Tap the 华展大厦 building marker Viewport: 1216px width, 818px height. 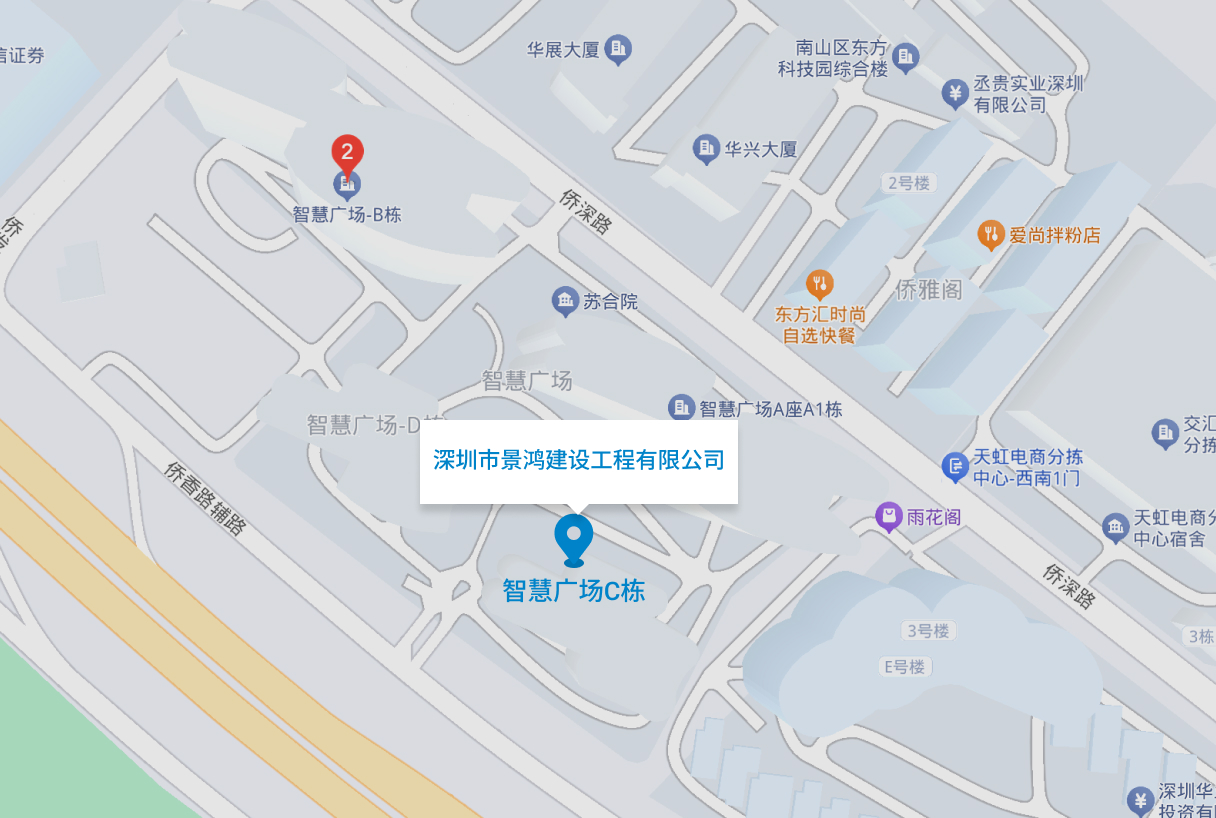coord(619,48)
